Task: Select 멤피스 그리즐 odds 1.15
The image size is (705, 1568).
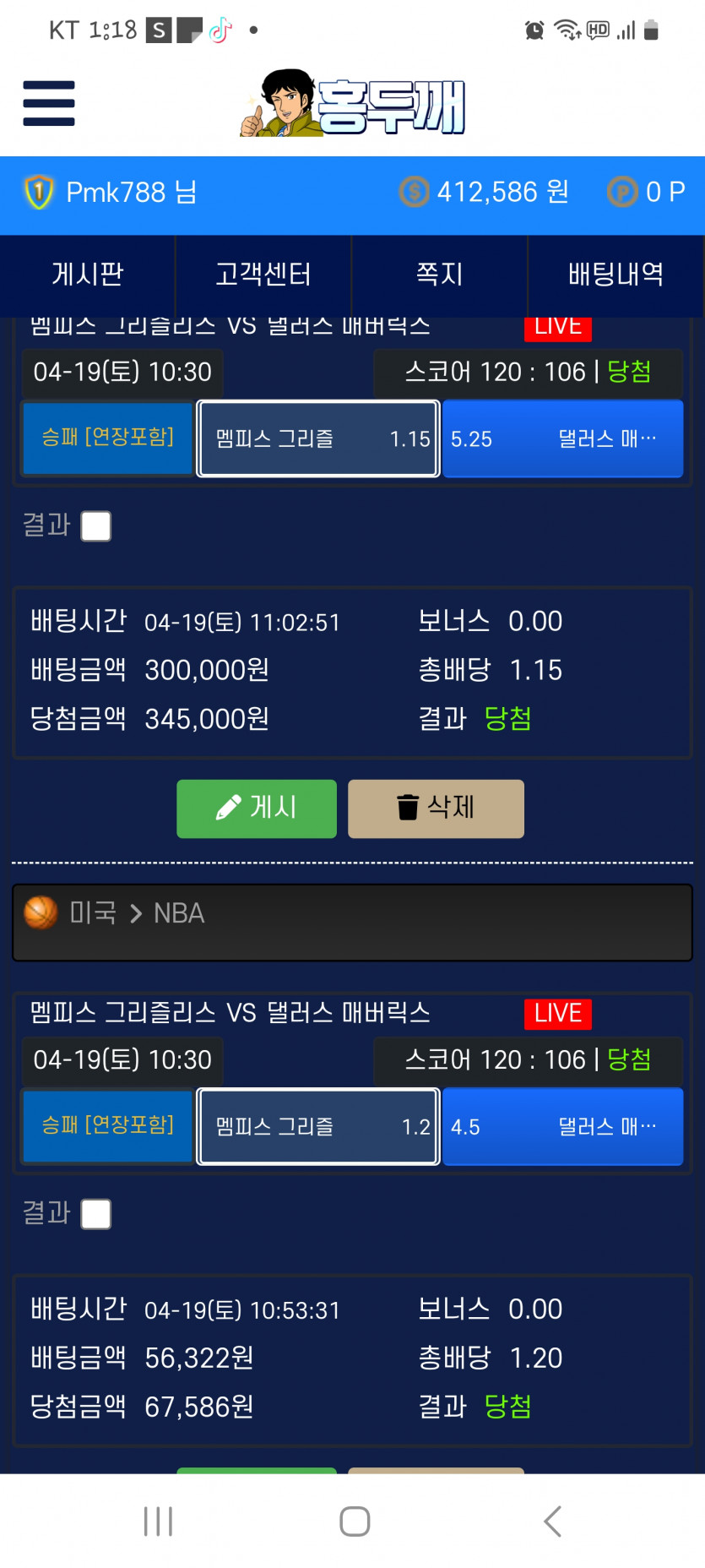Action: click(x=318, y=438)
